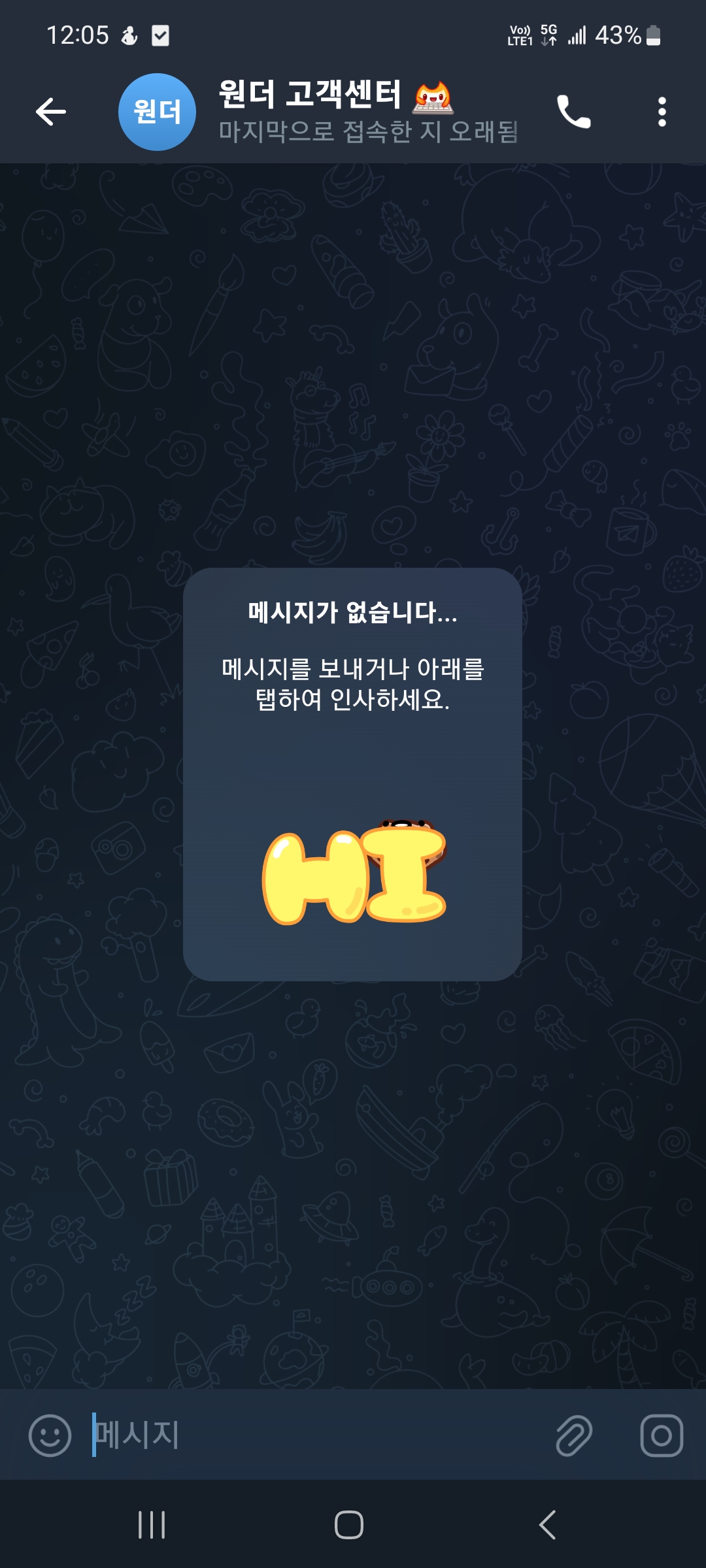Go back to the chat list
Viewport: 706px width, 1568px height.
point(51,112)
